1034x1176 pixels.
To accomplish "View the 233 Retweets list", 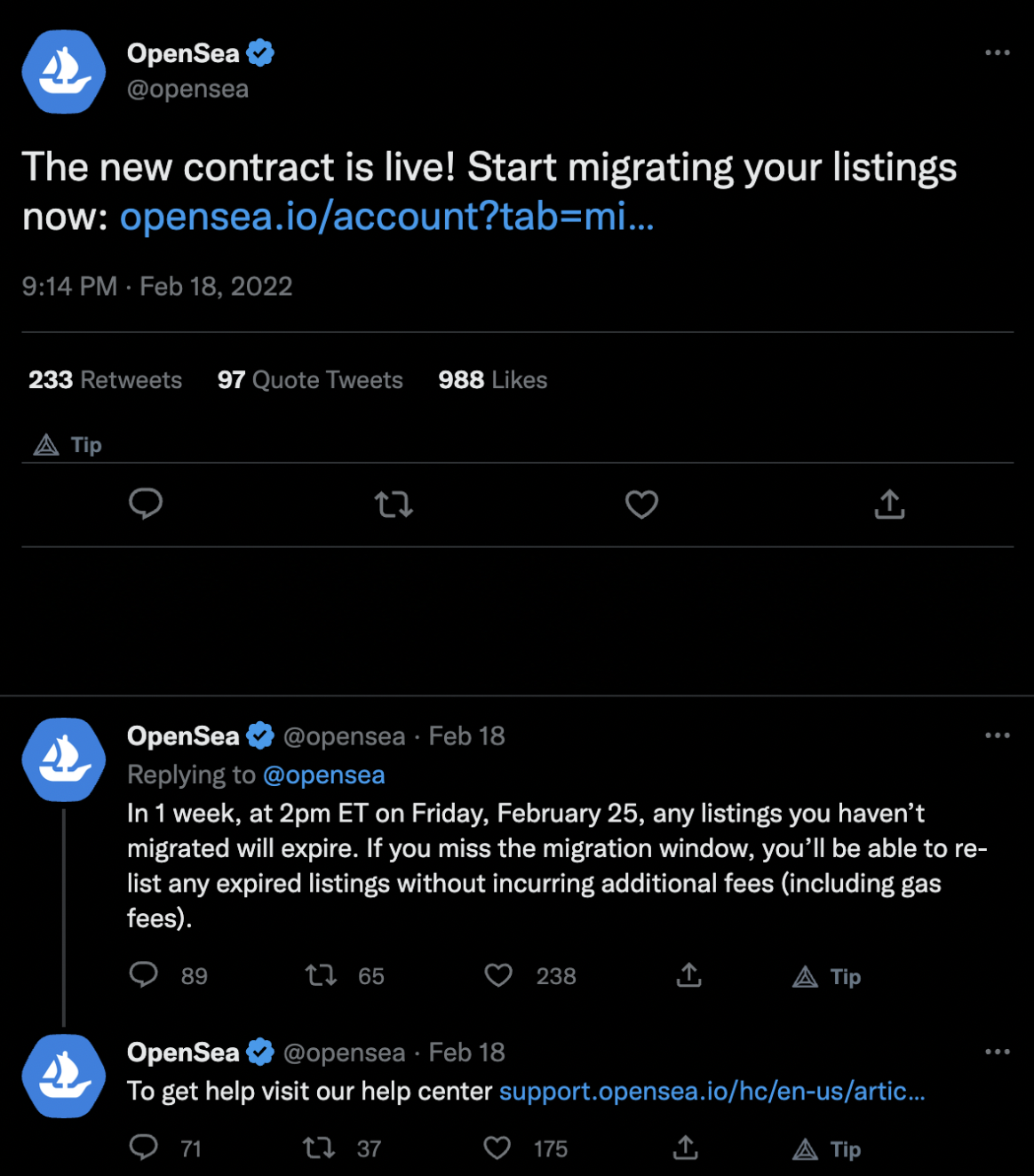I will coord(105,380).
